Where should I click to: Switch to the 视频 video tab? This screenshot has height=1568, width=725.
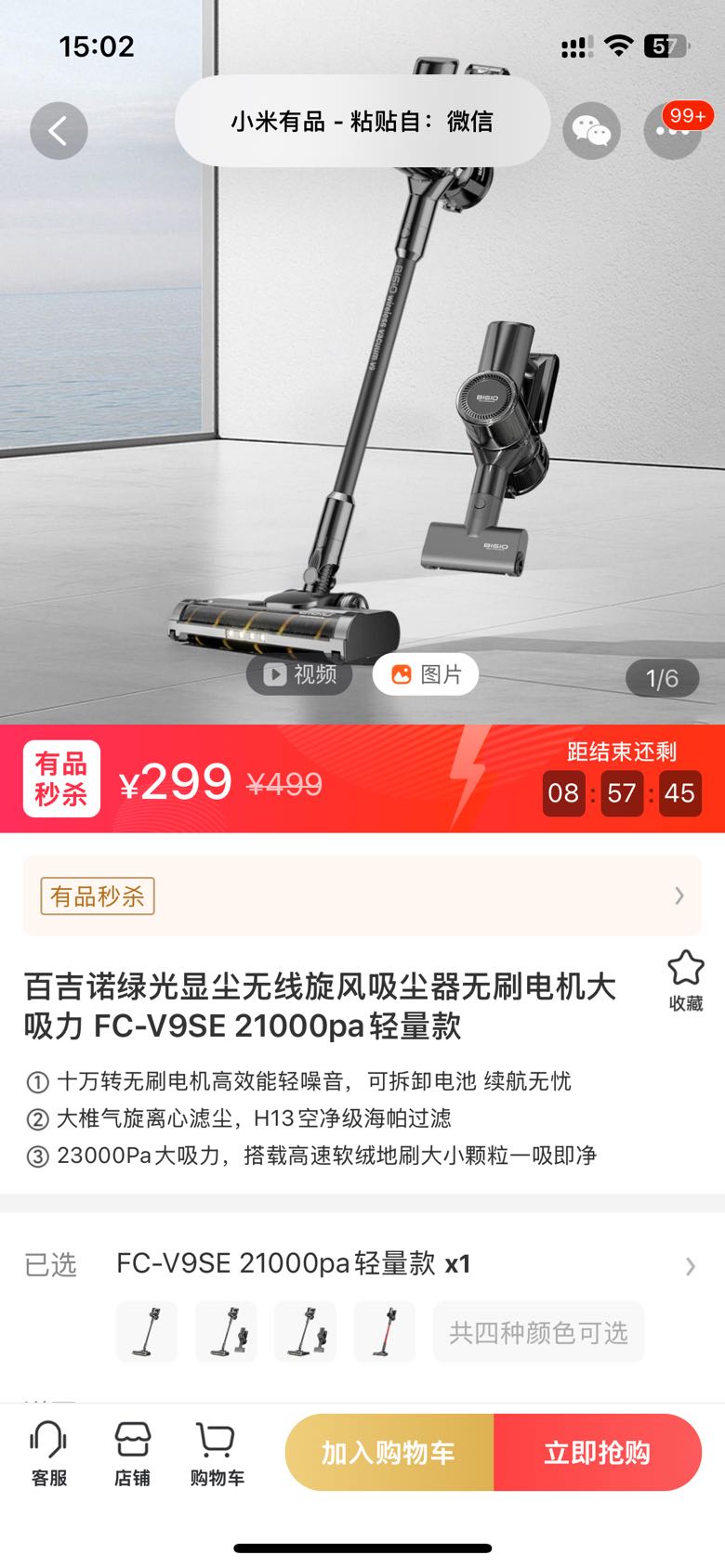[299, 674]
